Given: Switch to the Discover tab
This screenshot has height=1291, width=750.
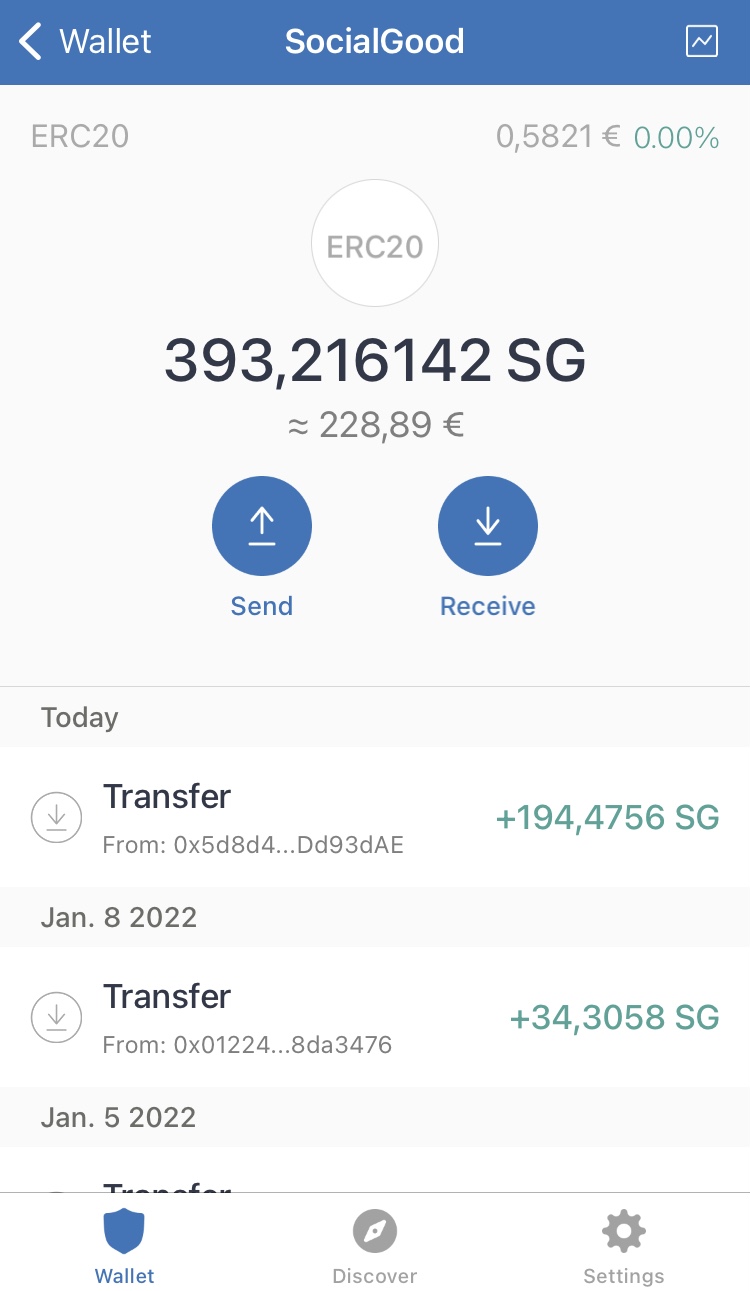Looking at the screenshot, I should [375, 1246].
